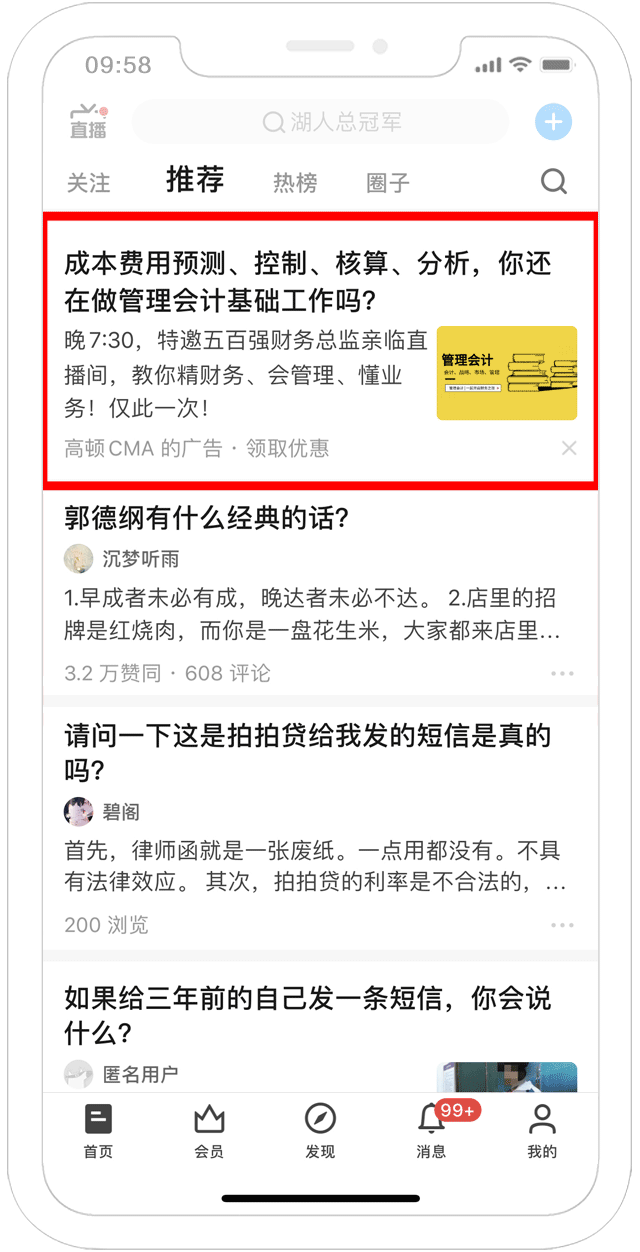Screen dimensions: 640x1252
Task: Switch to the 关注 tab
Action: [88, 183]
